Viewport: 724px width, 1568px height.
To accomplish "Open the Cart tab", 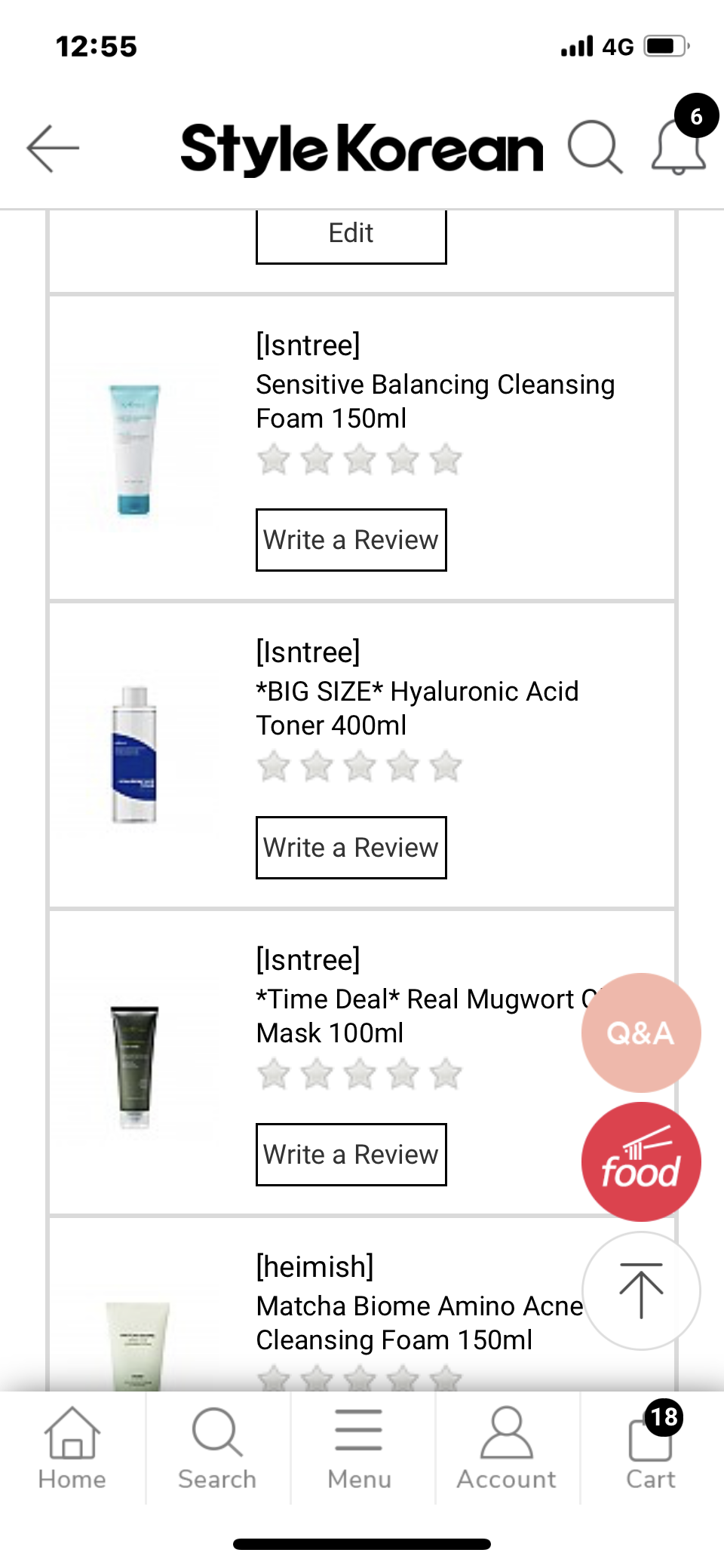I will coord(651,1448).
